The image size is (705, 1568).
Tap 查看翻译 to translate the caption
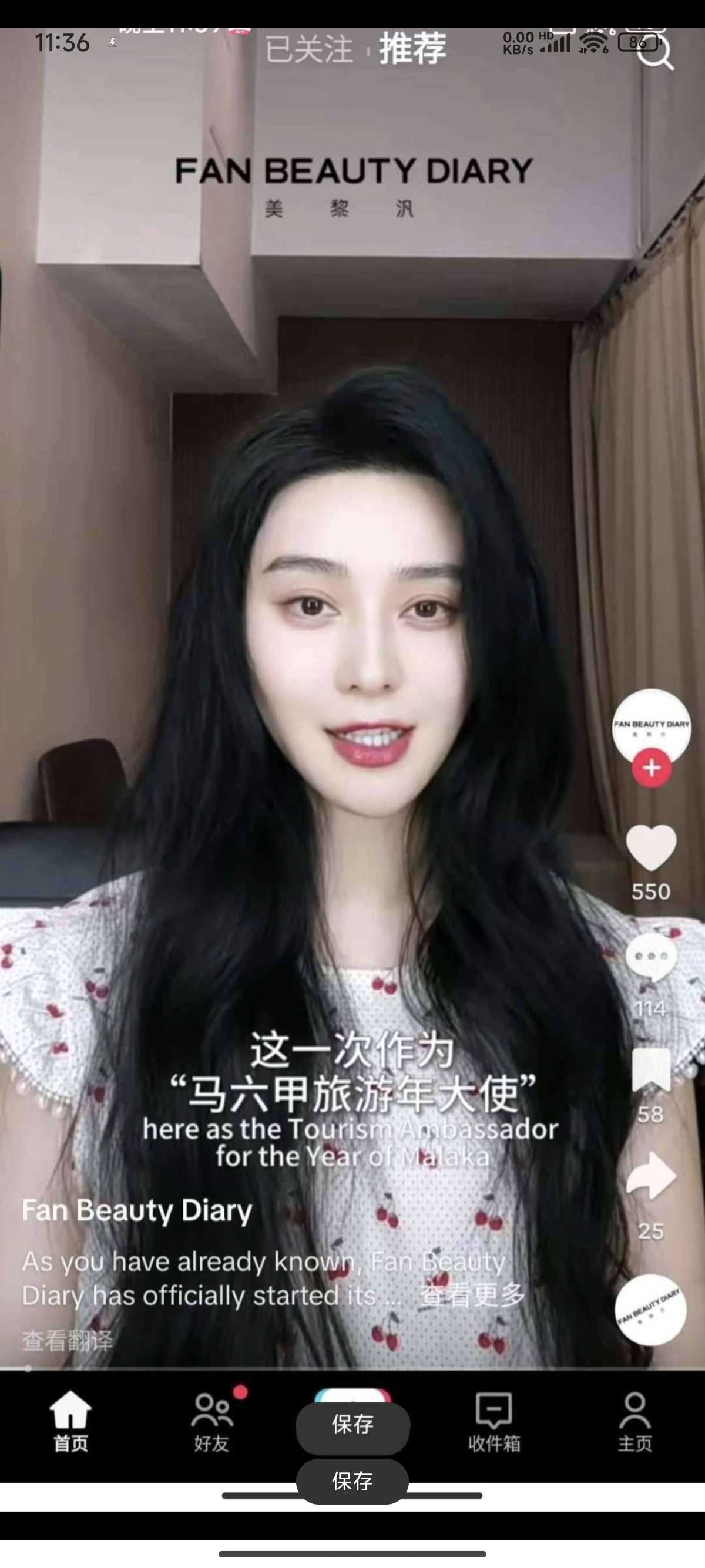click(x=68, y=1340)
